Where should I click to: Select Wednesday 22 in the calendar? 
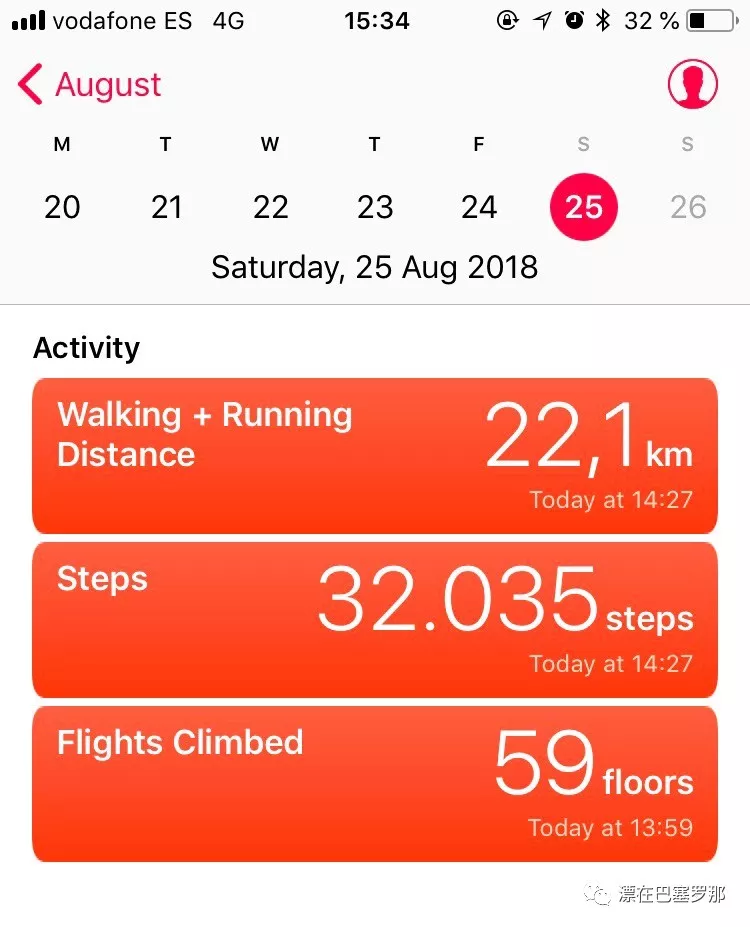point(270,207)
